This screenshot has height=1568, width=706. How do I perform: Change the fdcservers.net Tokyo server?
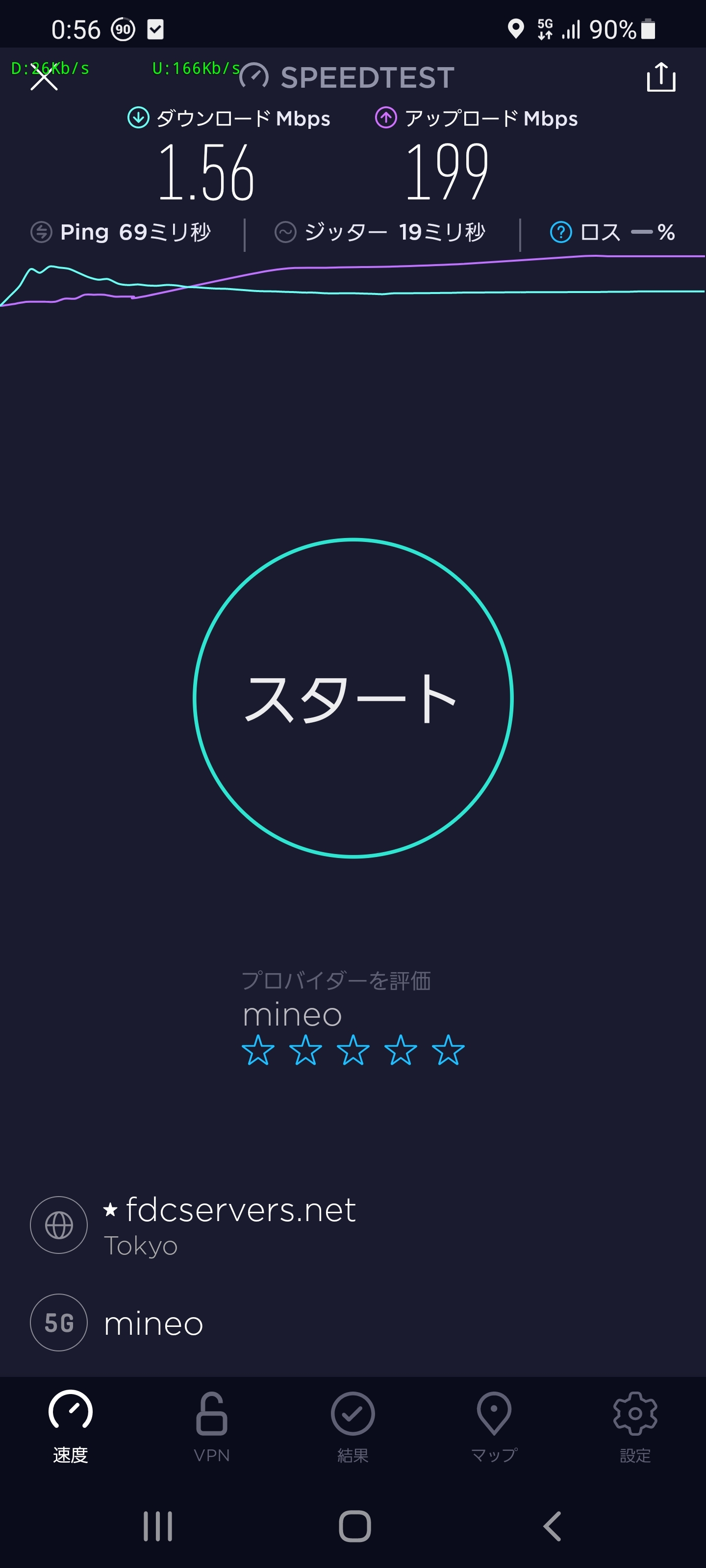pyautogui.click(x=229, y=1224)
